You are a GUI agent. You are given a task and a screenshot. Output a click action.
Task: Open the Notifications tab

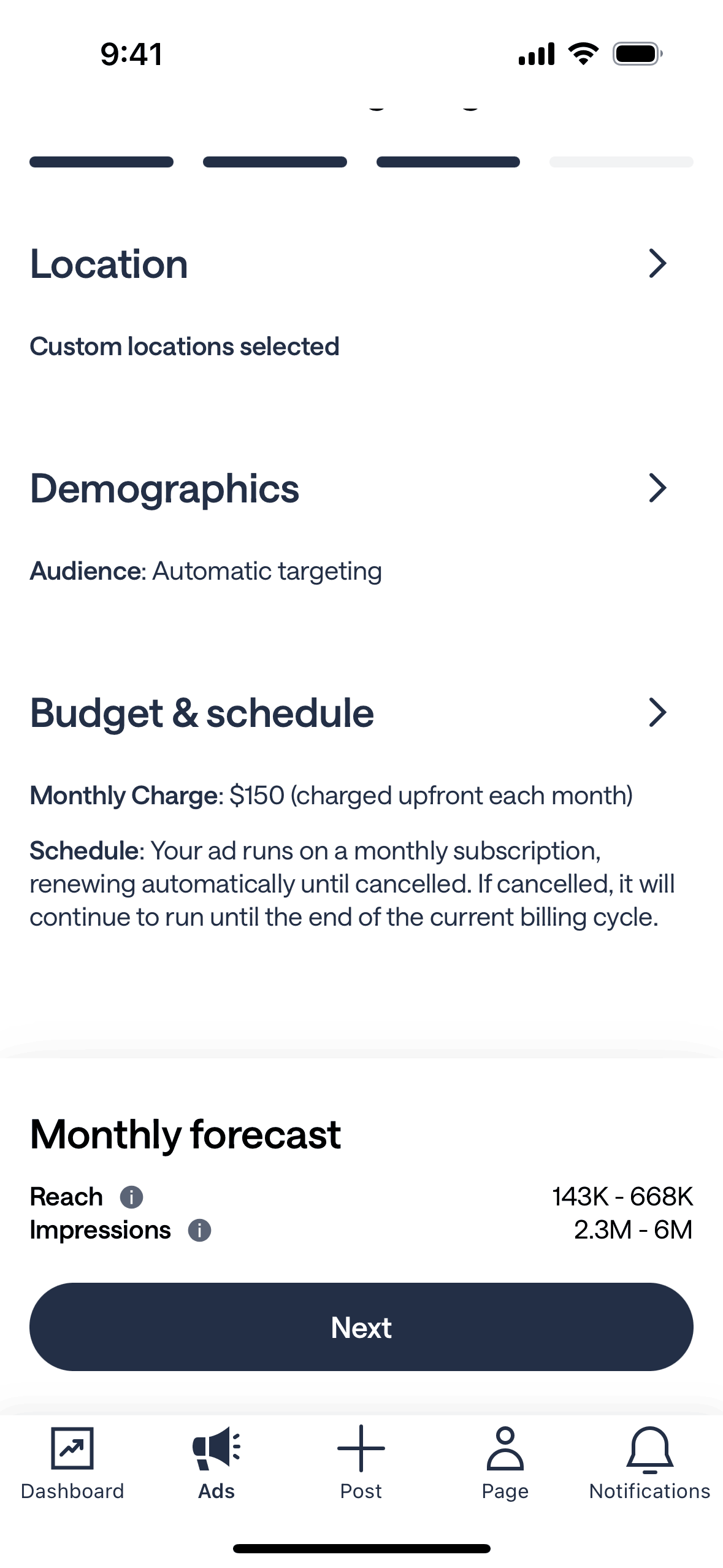click(649, 1463)
